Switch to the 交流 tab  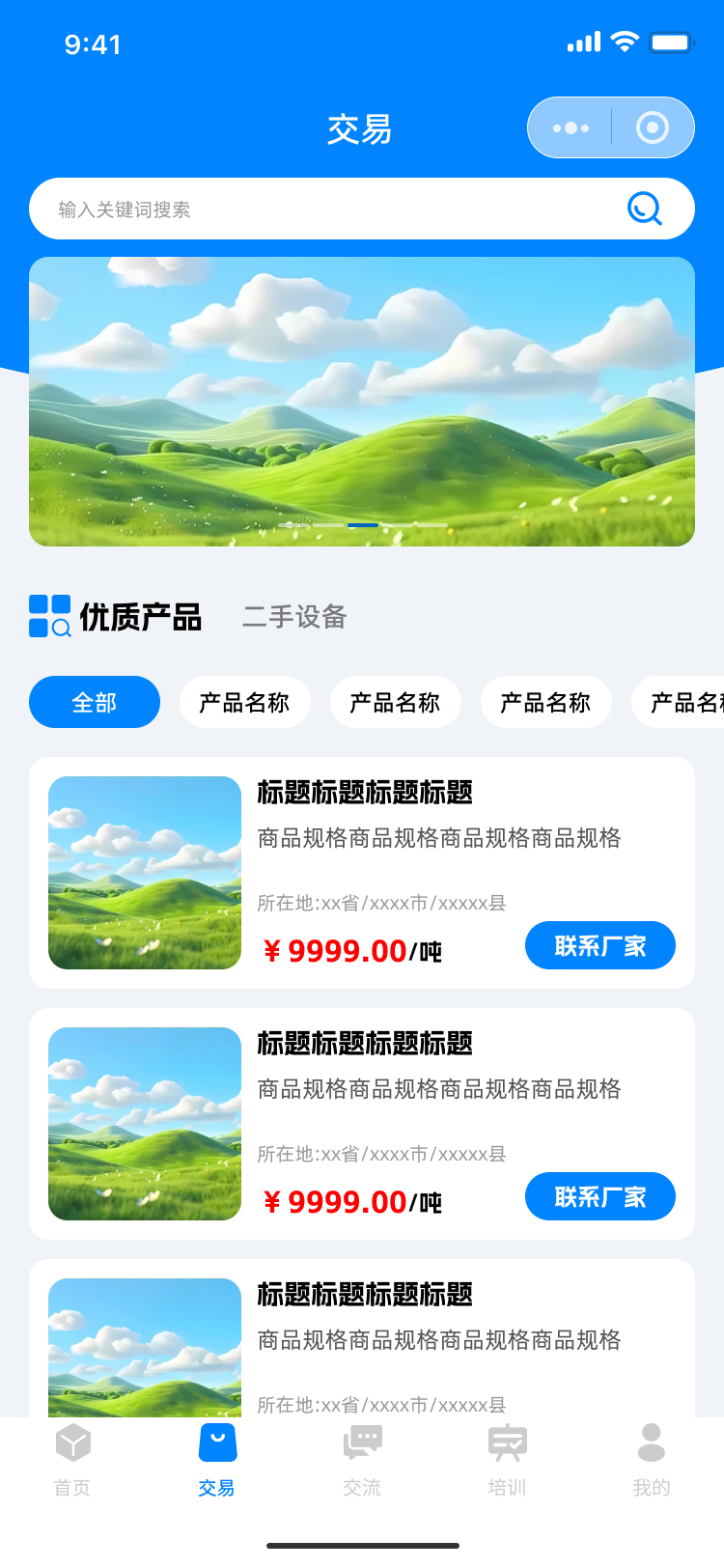tap(362, 1460)
